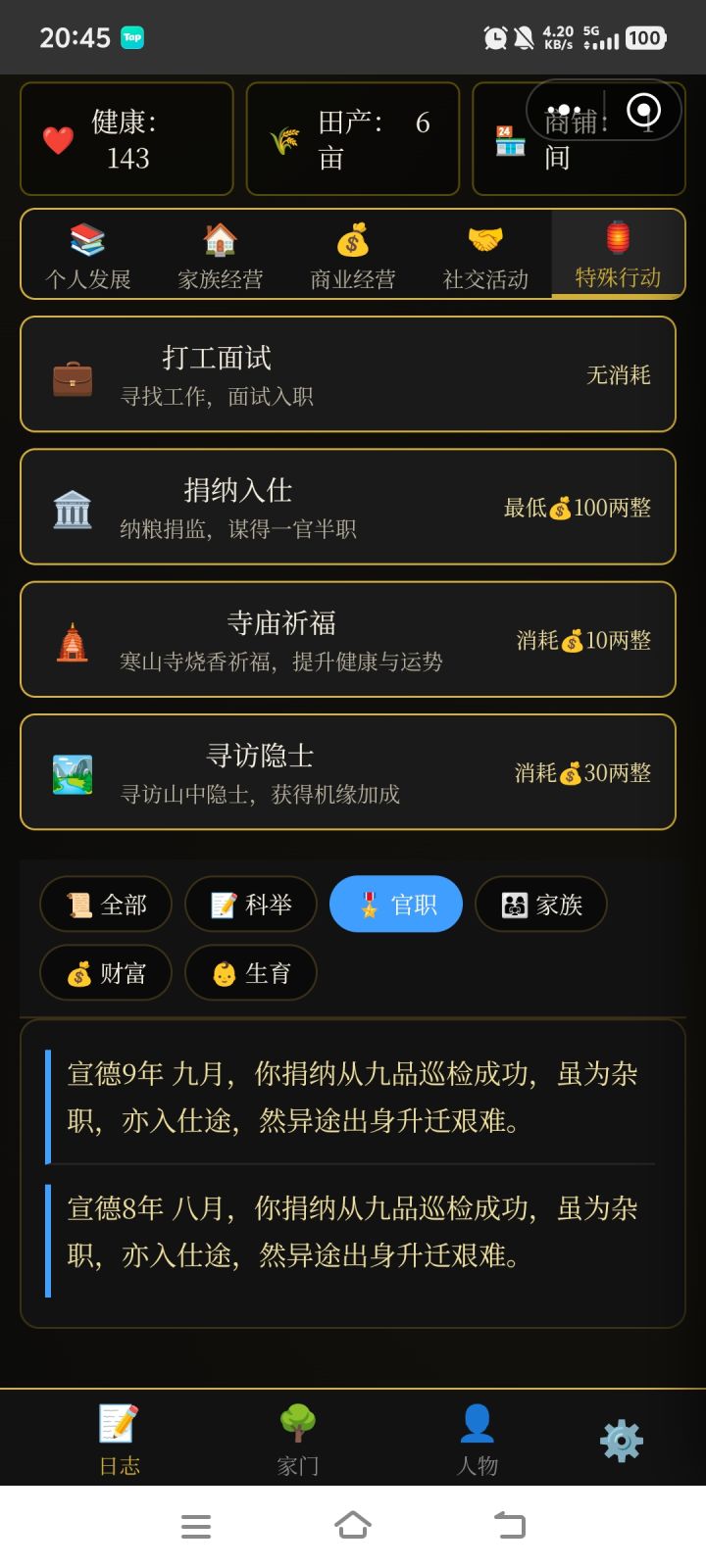Tap the system back button
The width and height of the screenshot is (706, 1568).
[x=509, y=1525]
